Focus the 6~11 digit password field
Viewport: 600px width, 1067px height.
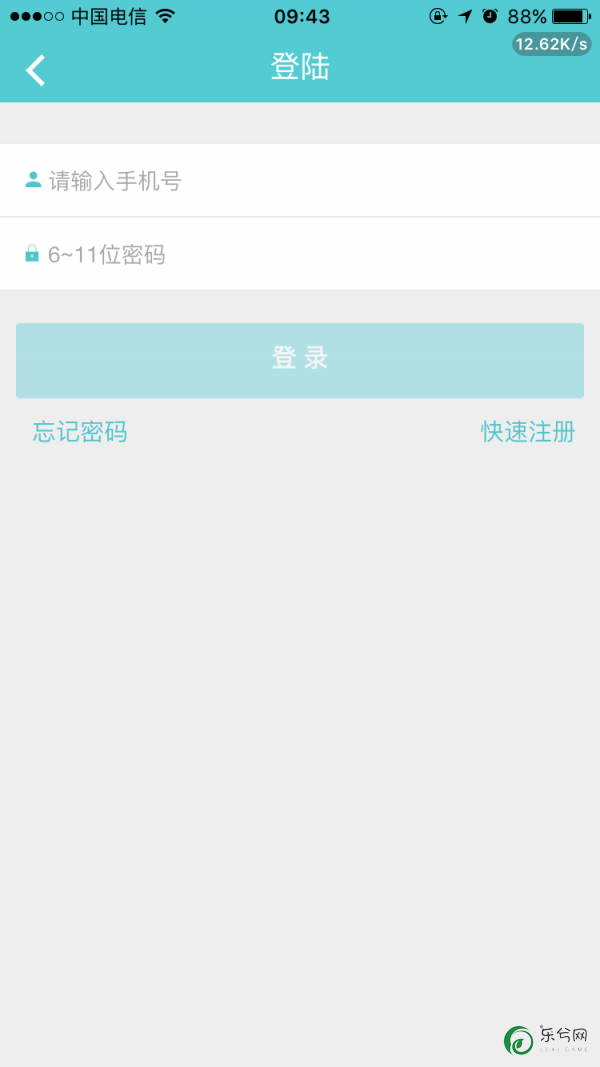tap(300, 254)
